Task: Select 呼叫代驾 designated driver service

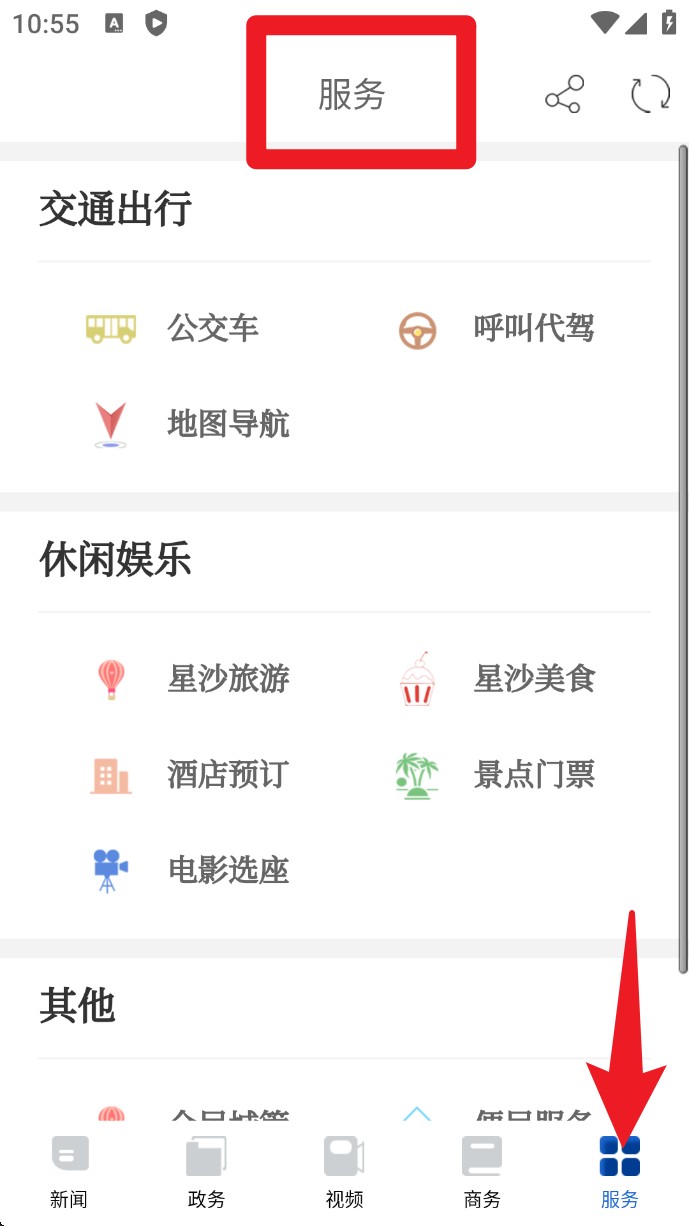Action: tap(496, 328)
